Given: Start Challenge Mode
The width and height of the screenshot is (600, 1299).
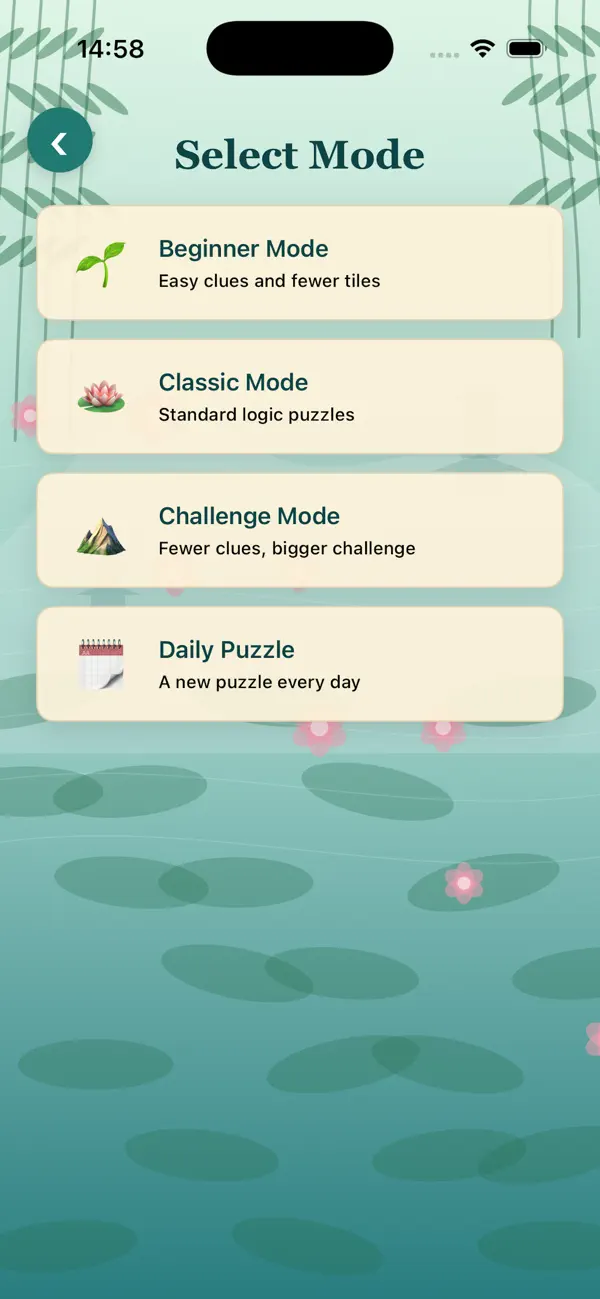Looking at the screenshot, I should click(x=300, y=530).
